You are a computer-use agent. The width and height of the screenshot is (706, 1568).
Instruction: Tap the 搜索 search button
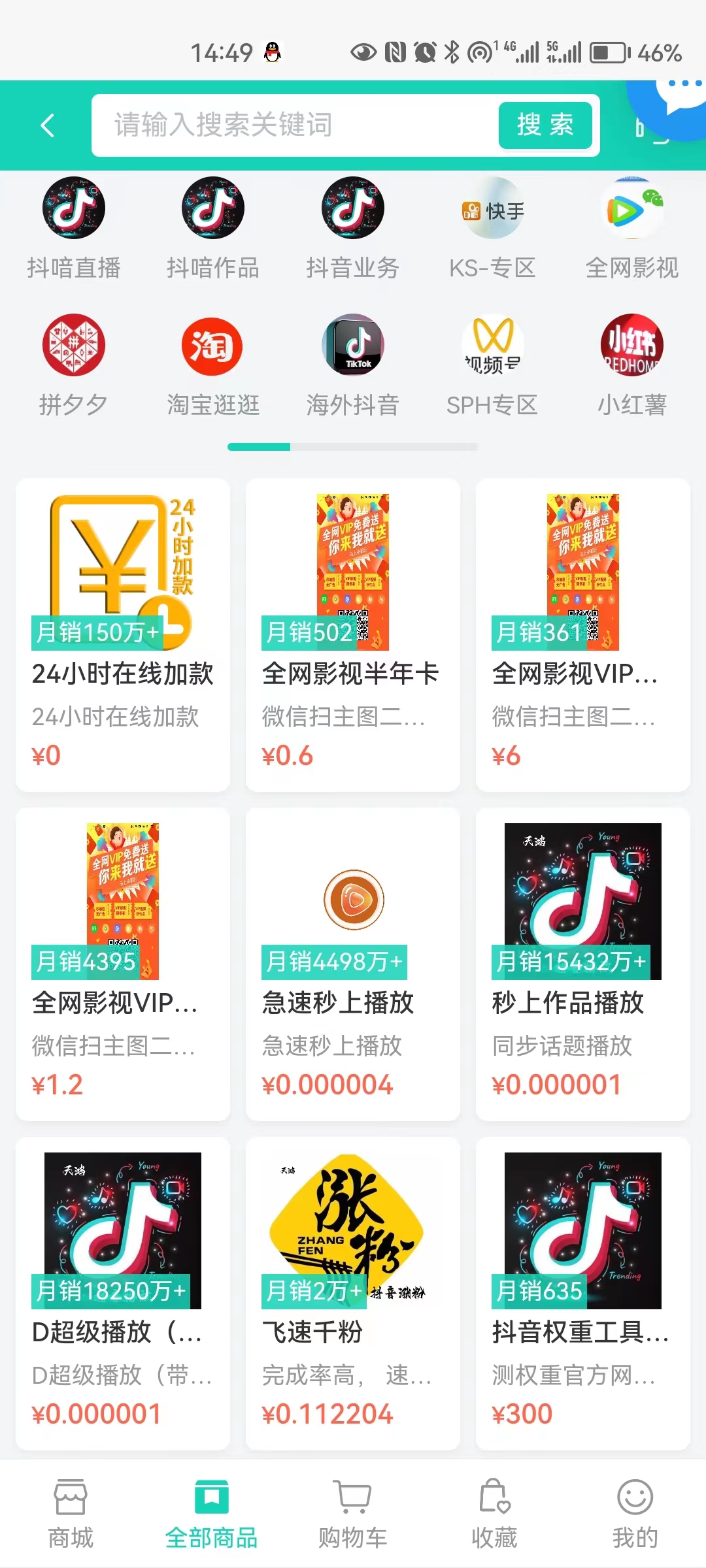point(545,125)
